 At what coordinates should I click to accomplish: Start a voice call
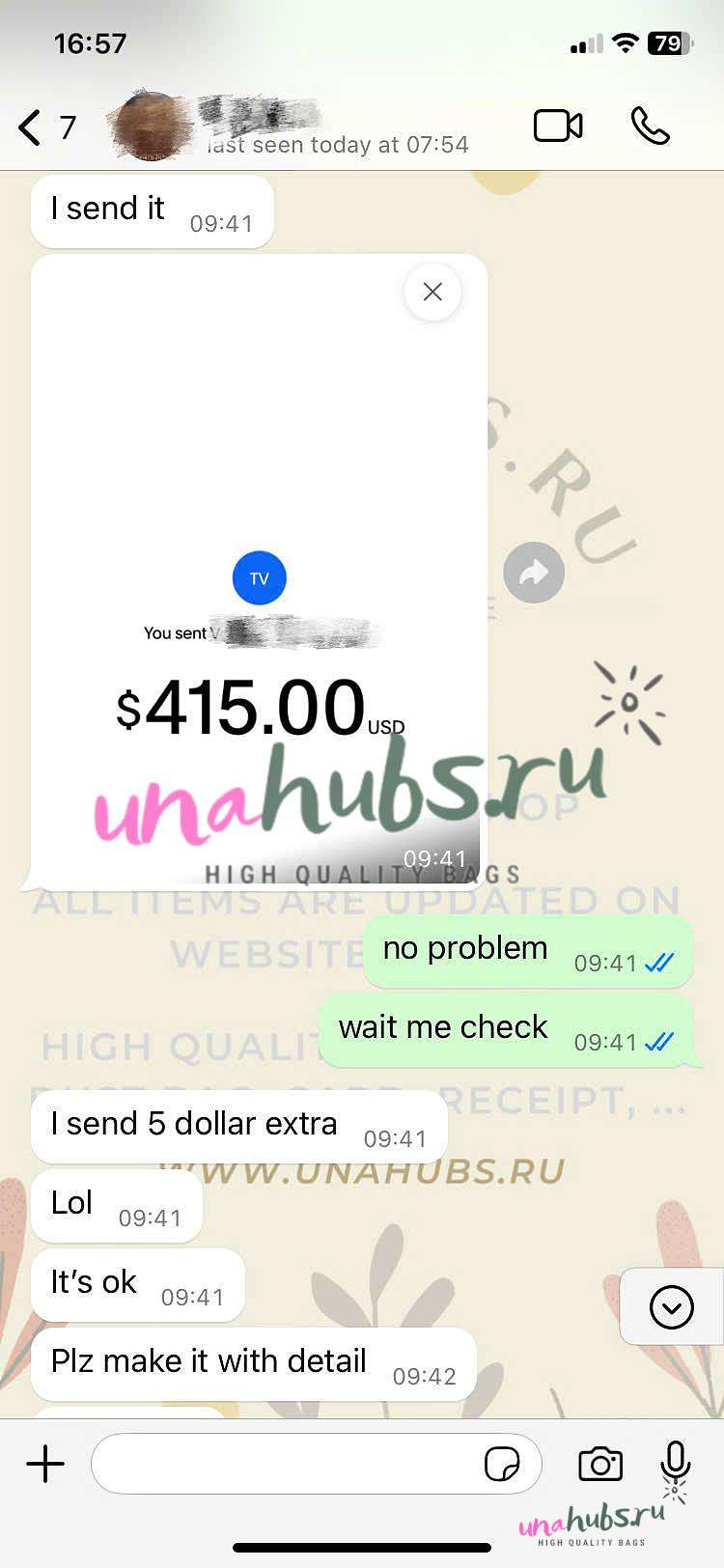pyautogui.click(x=650, y=126)
